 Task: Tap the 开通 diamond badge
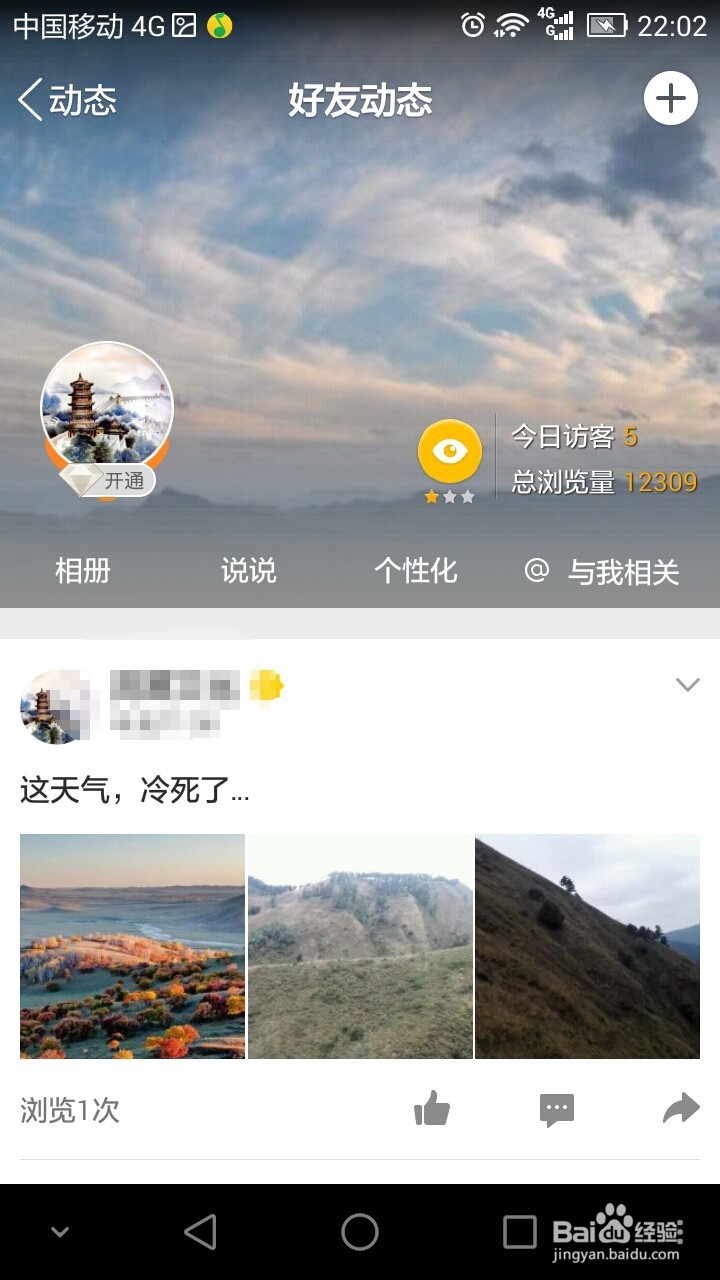109,480
